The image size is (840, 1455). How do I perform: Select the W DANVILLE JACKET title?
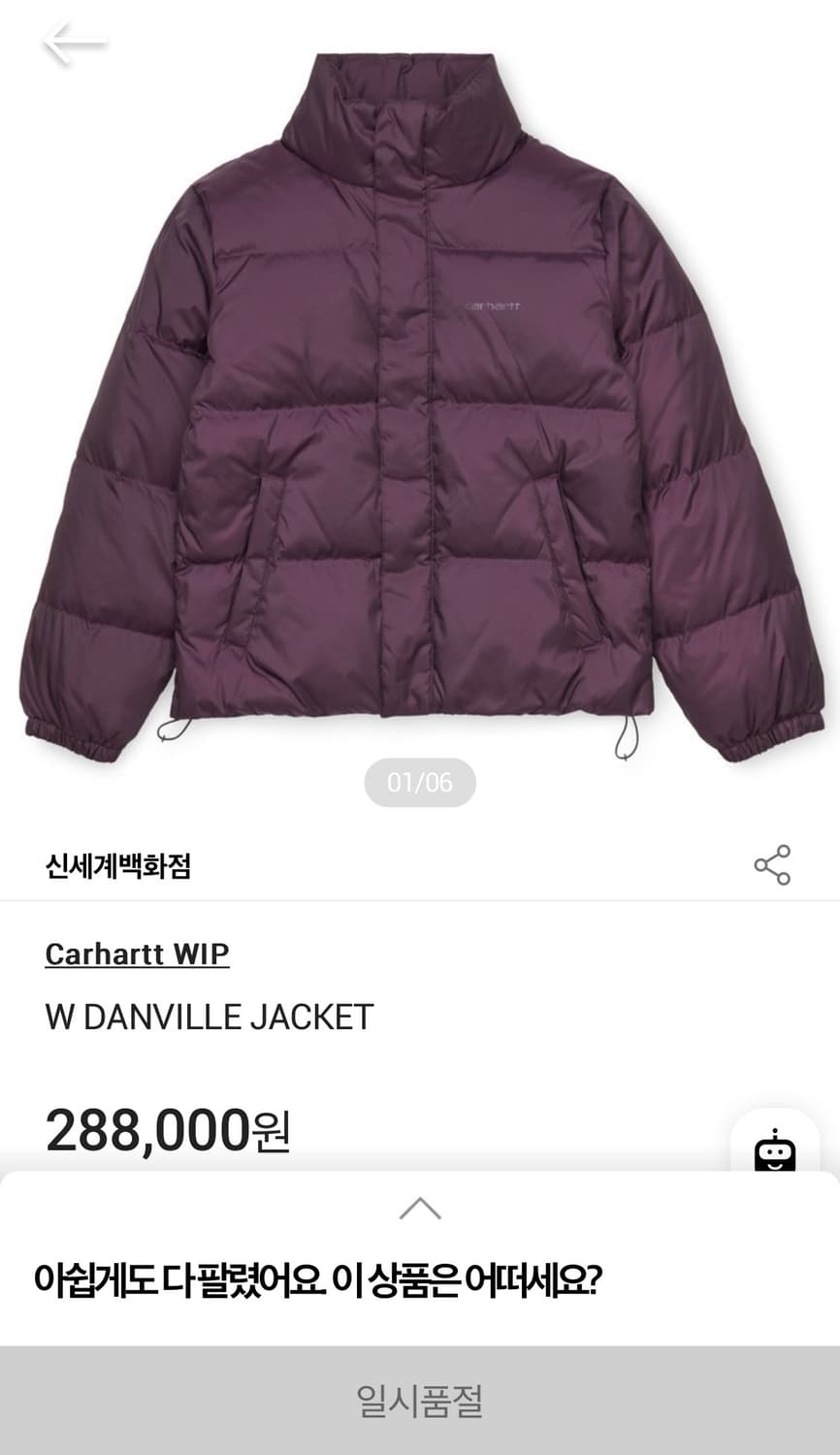(207, 1017)
